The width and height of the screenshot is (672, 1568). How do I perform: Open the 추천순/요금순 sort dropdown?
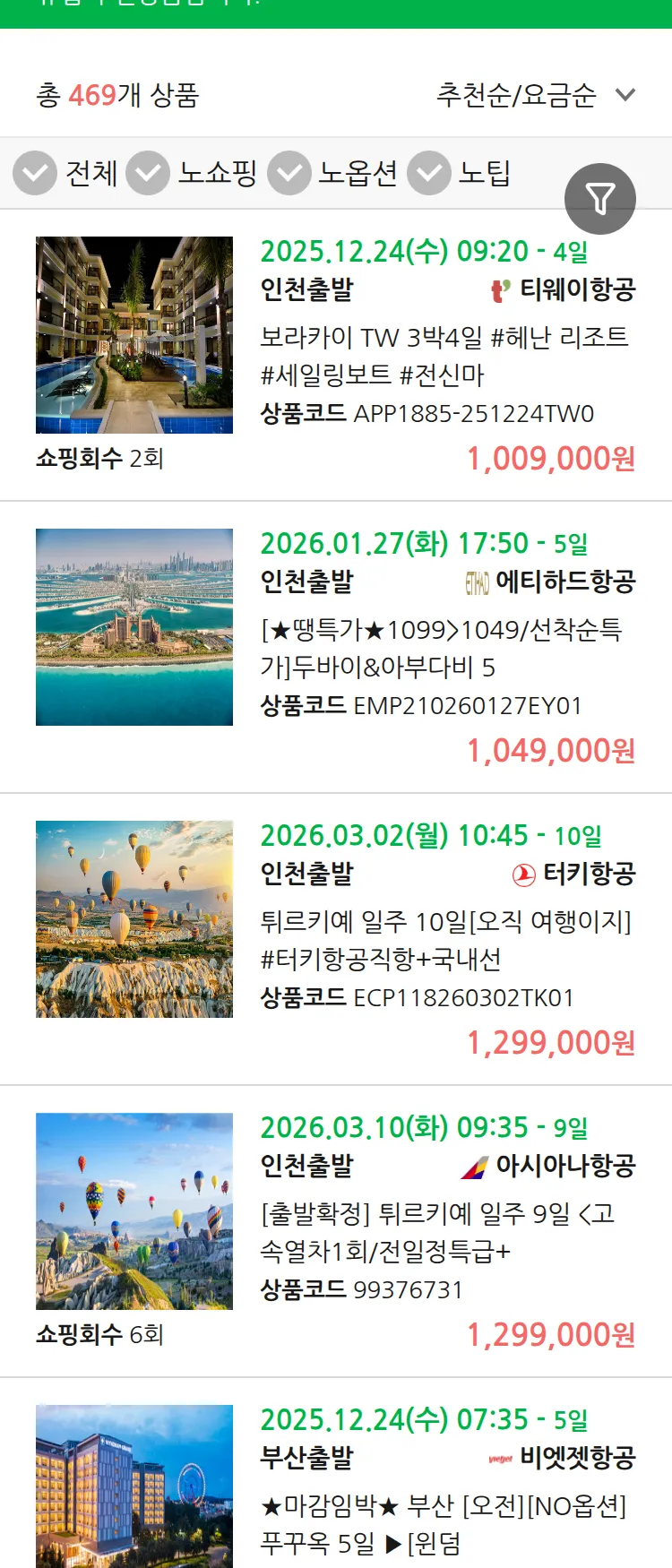(x=530, y=95)
